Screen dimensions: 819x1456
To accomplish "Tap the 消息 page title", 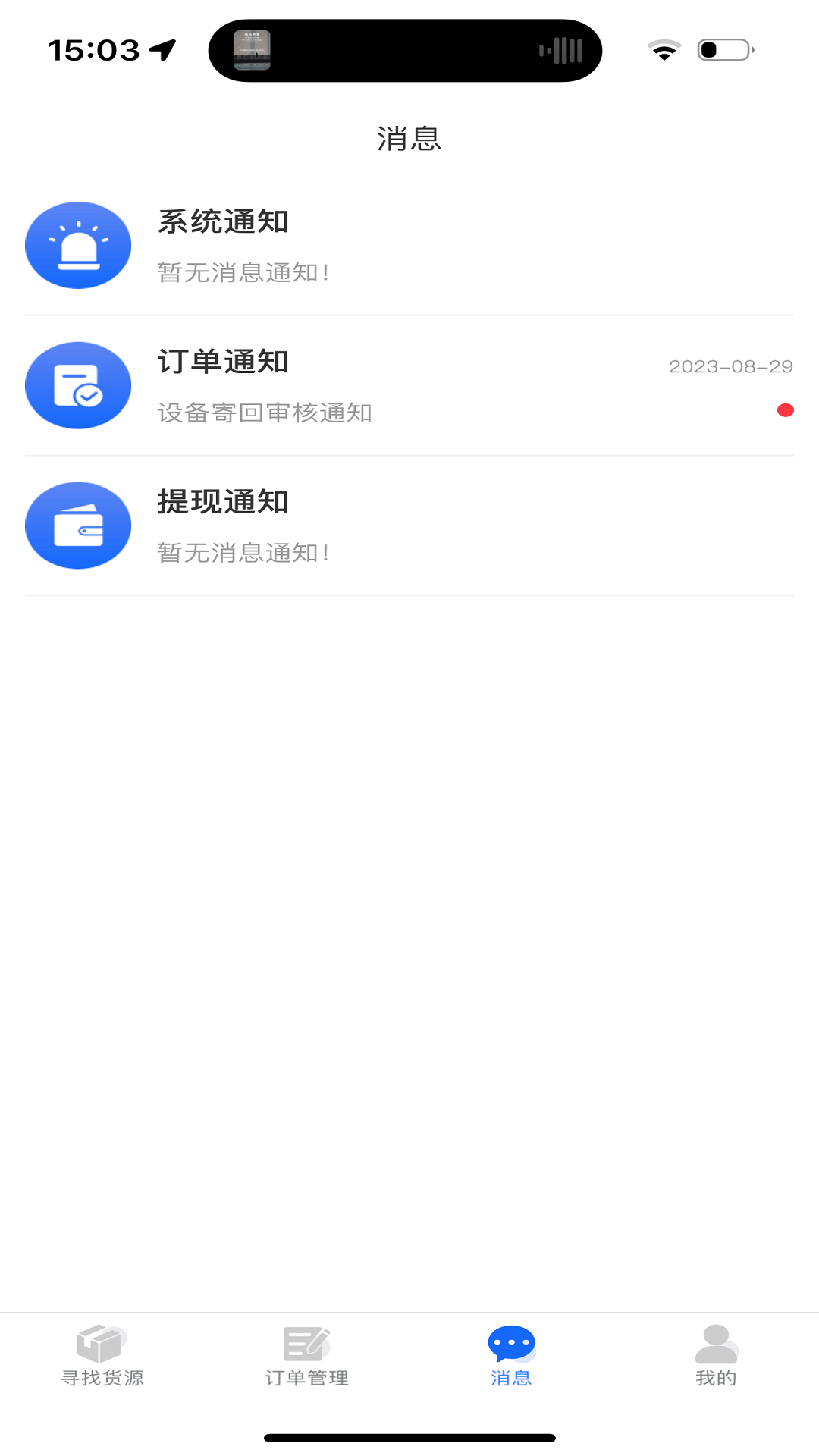I will pos(409,138).
